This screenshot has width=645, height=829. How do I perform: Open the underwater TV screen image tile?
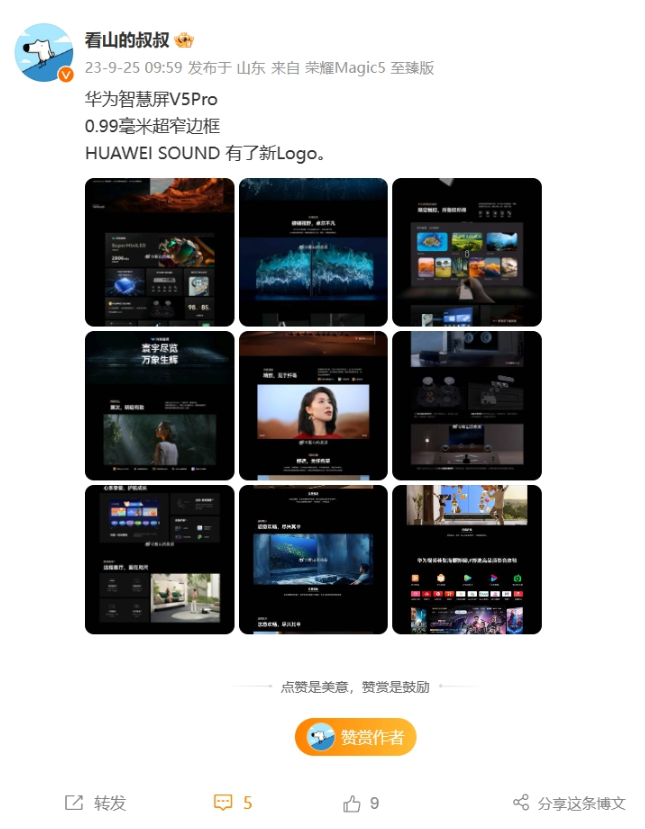(x=313, y=559)
